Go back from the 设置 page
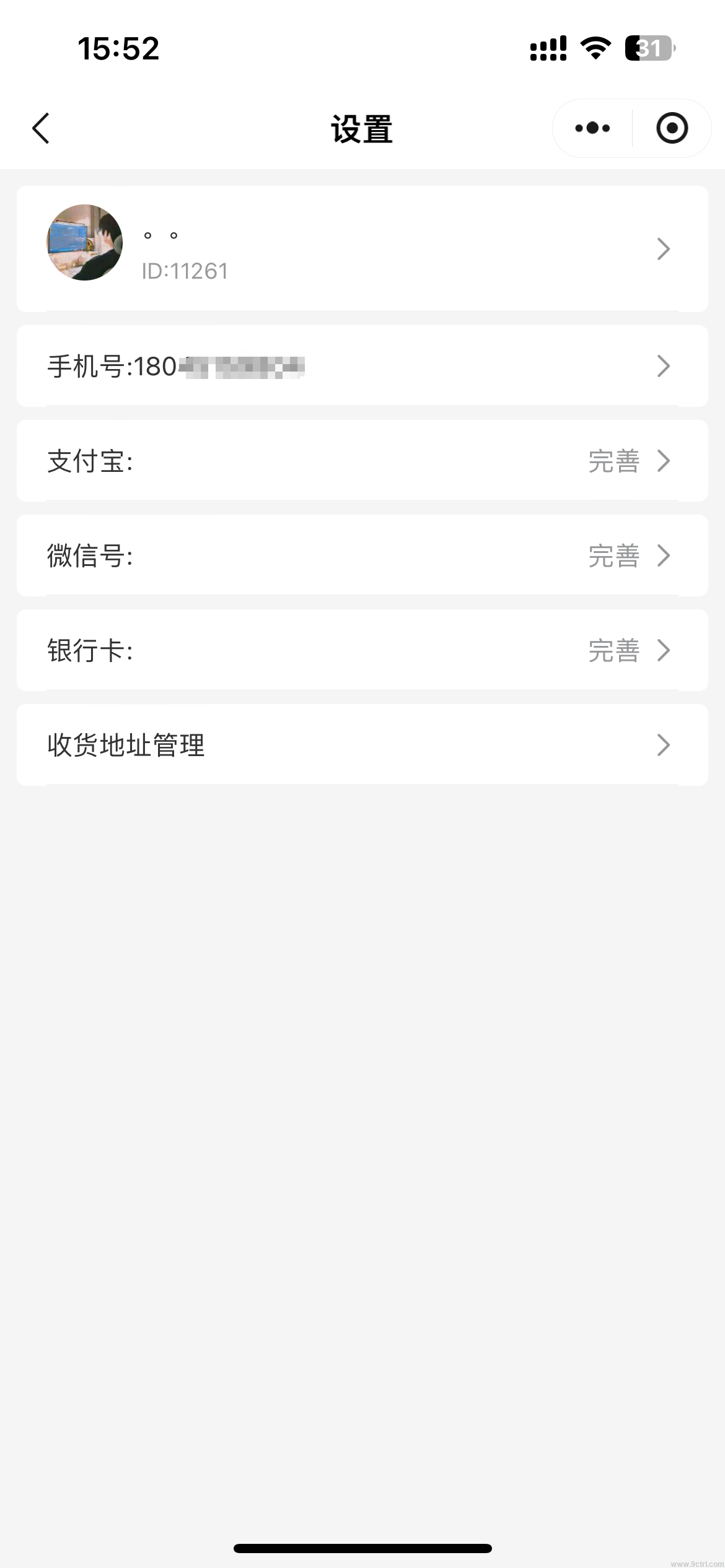The height and width of the screenshot is (1568, 725). (x=41, y=128)
